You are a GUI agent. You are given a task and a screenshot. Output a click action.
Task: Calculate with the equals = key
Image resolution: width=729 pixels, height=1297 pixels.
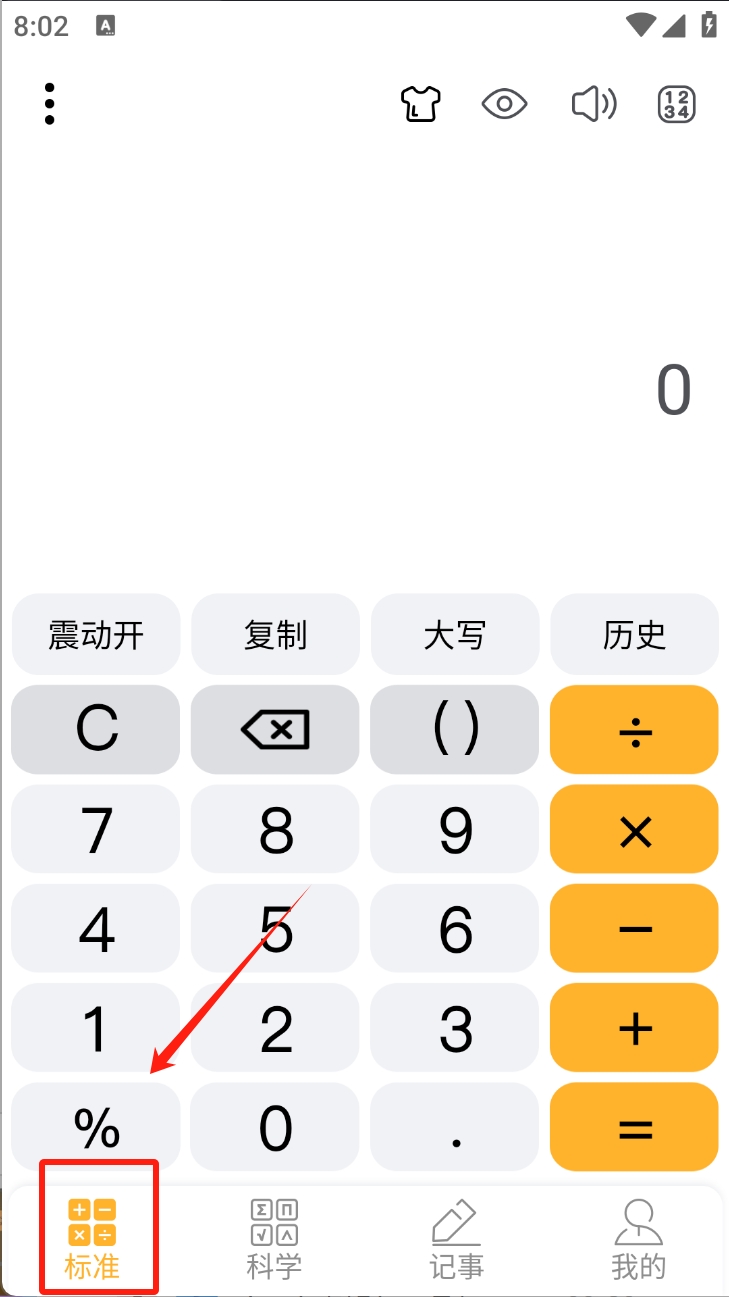tap(634, 1128)
